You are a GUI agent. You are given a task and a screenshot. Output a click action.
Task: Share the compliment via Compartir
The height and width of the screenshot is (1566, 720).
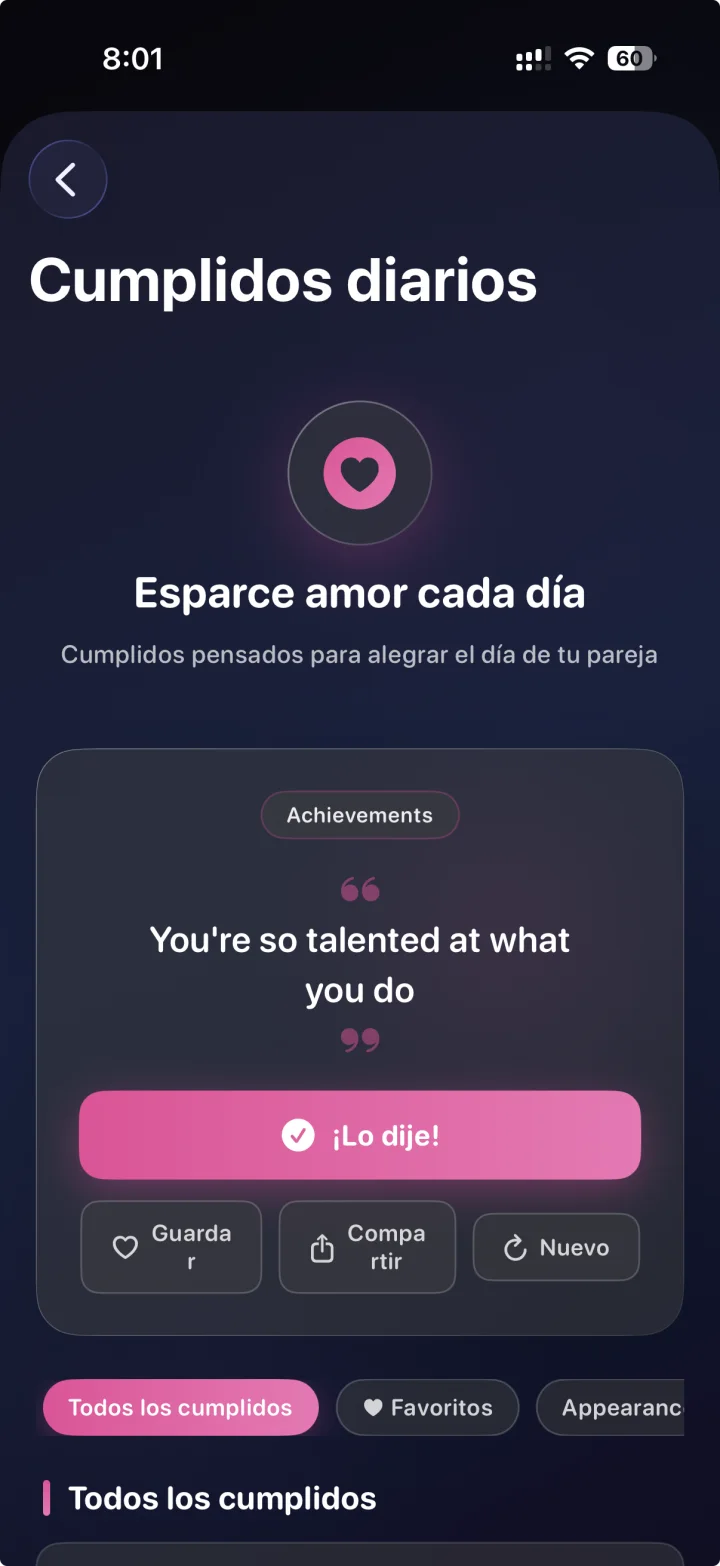[367, 1247]
